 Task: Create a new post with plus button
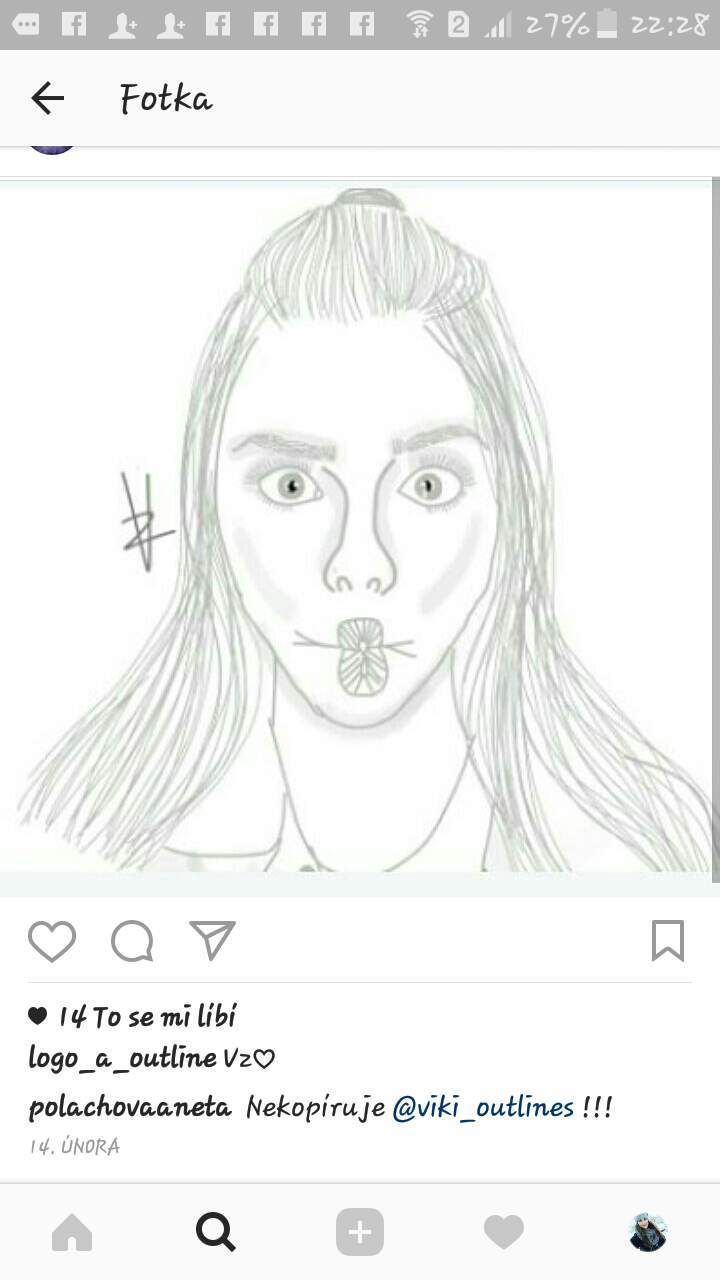tap(360, 1233)
